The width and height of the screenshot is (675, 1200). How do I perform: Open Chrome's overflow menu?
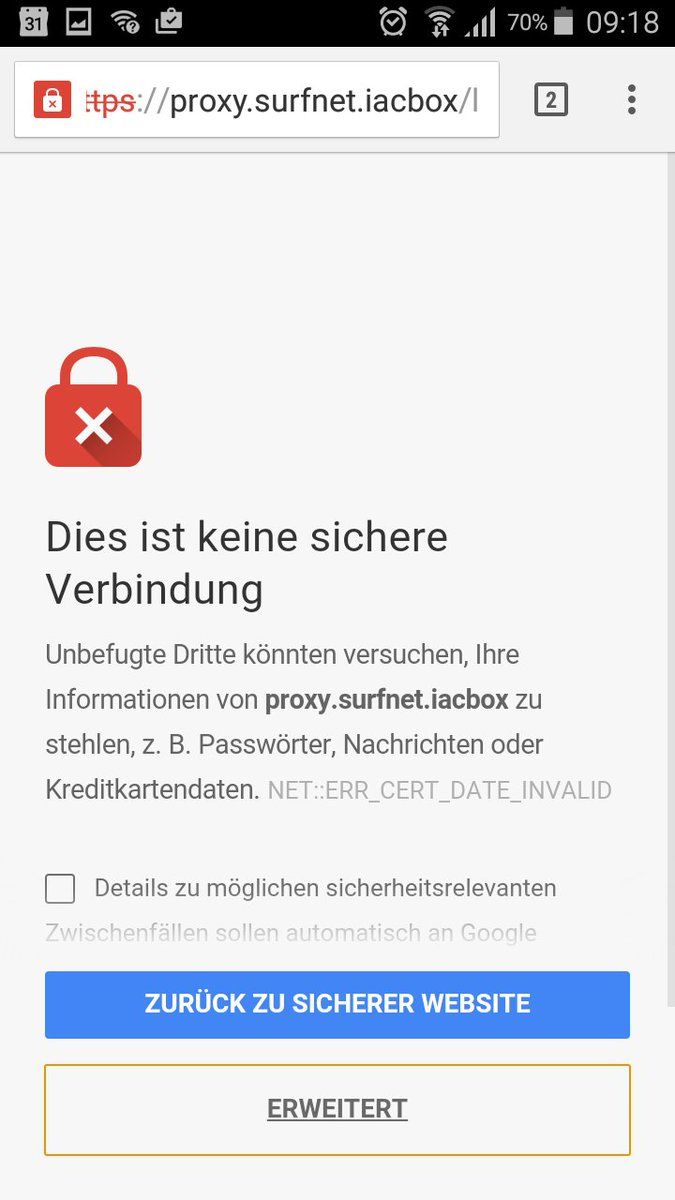point(631,100)
